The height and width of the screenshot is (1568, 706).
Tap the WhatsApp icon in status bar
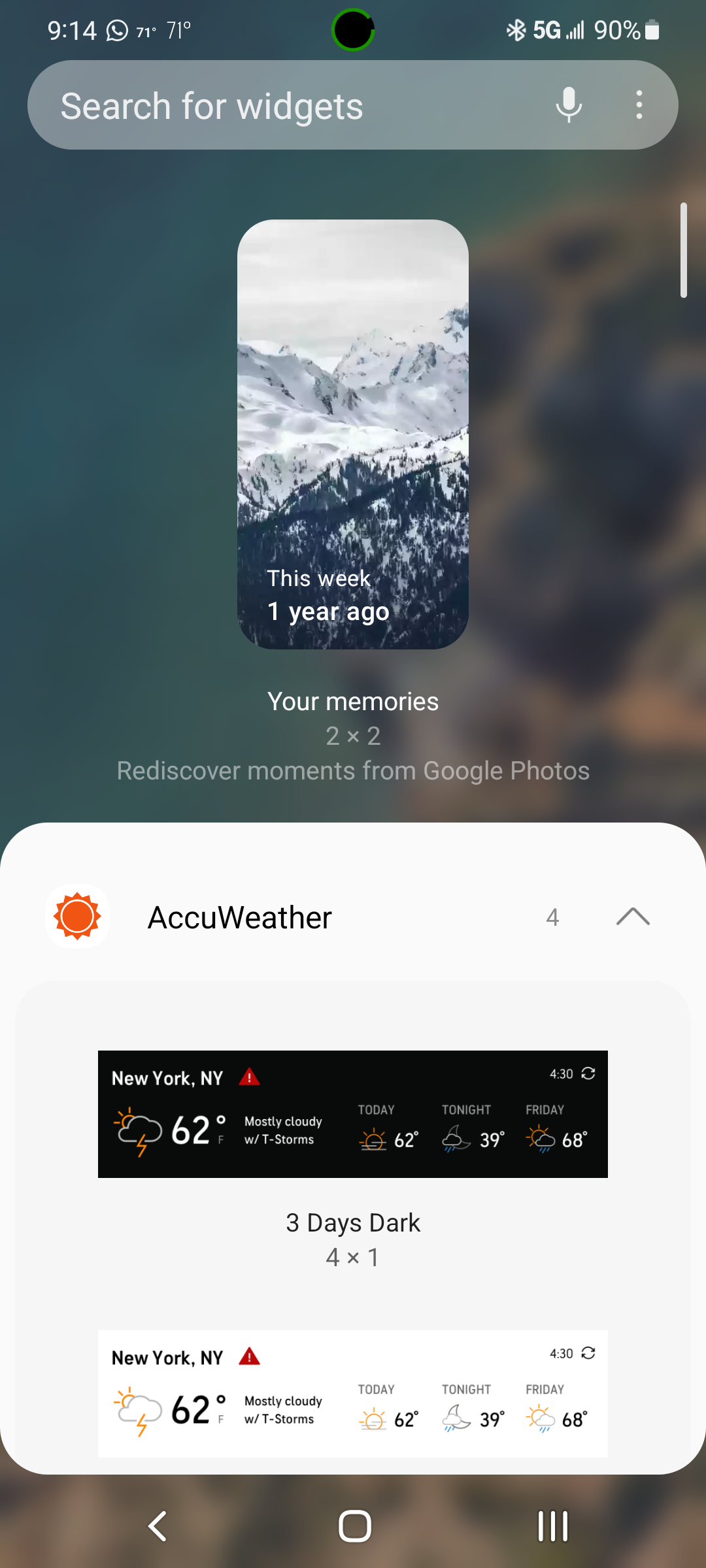tap(116, 29)
